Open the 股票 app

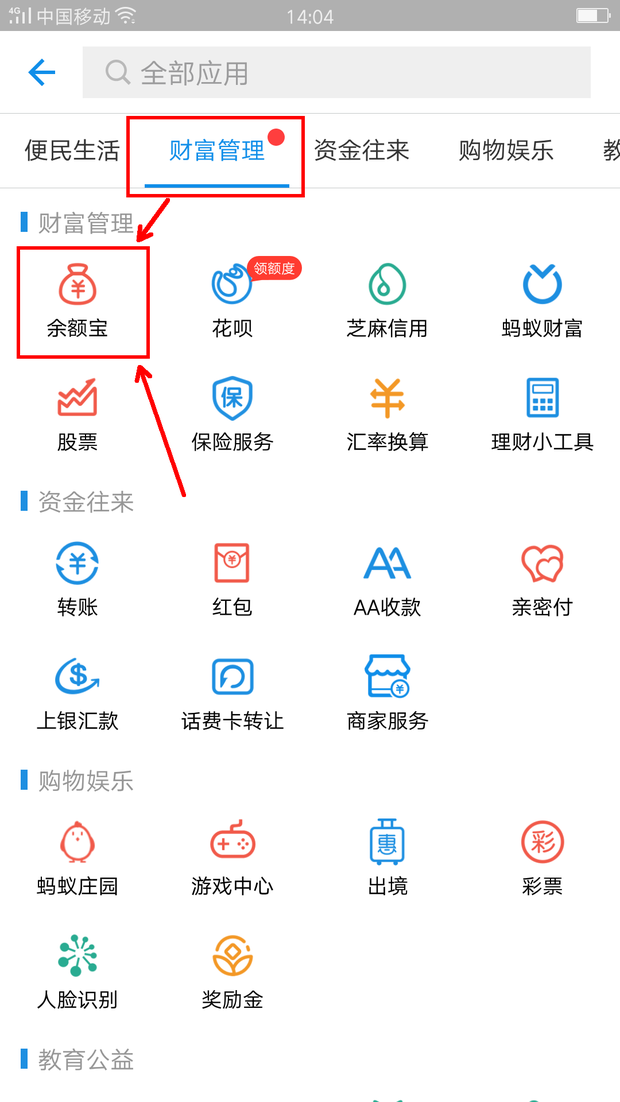point(78,415)
